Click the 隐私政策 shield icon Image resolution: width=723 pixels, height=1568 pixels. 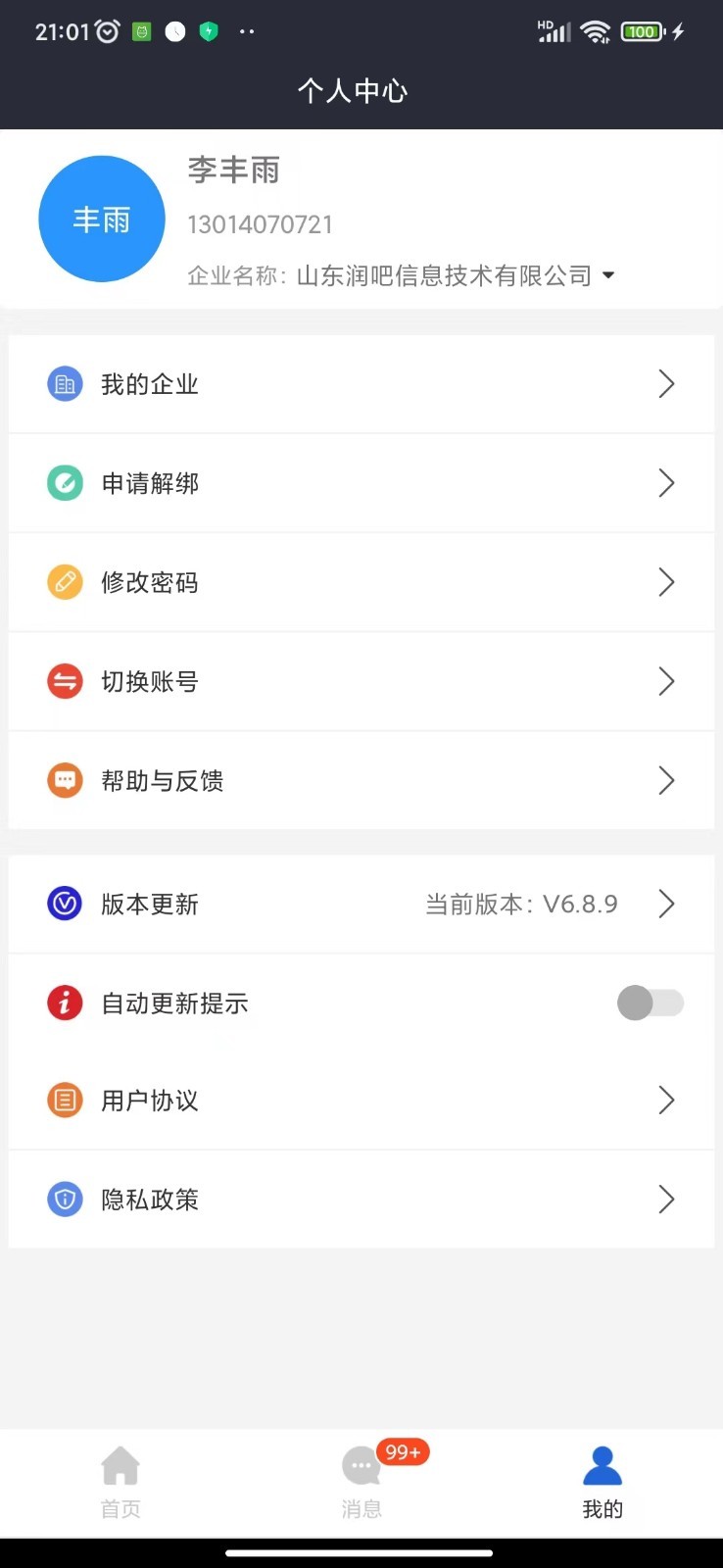[x=65, y=1199]
